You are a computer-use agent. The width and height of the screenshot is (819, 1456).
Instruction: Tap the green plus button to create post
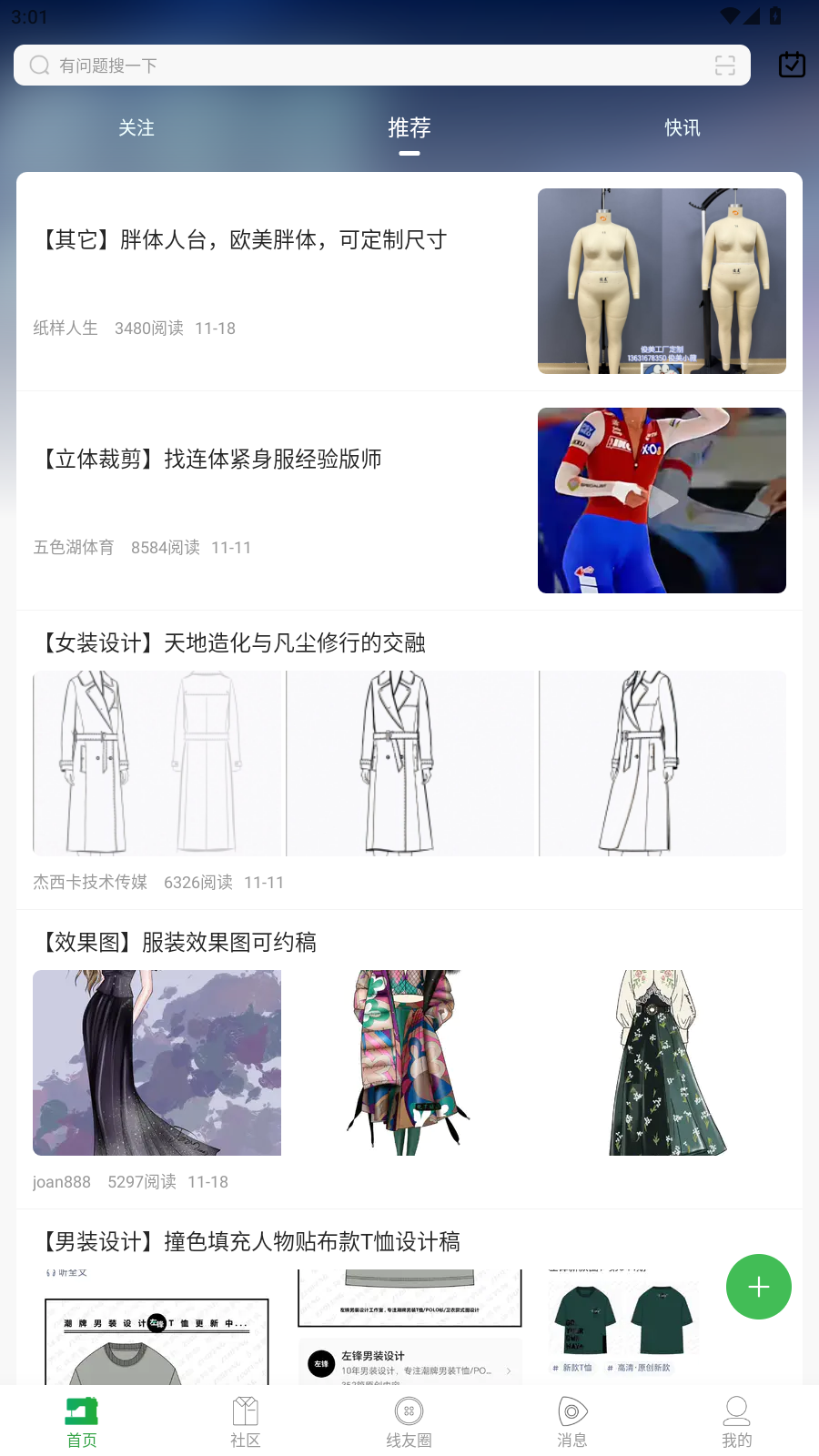pos(759,1287)
